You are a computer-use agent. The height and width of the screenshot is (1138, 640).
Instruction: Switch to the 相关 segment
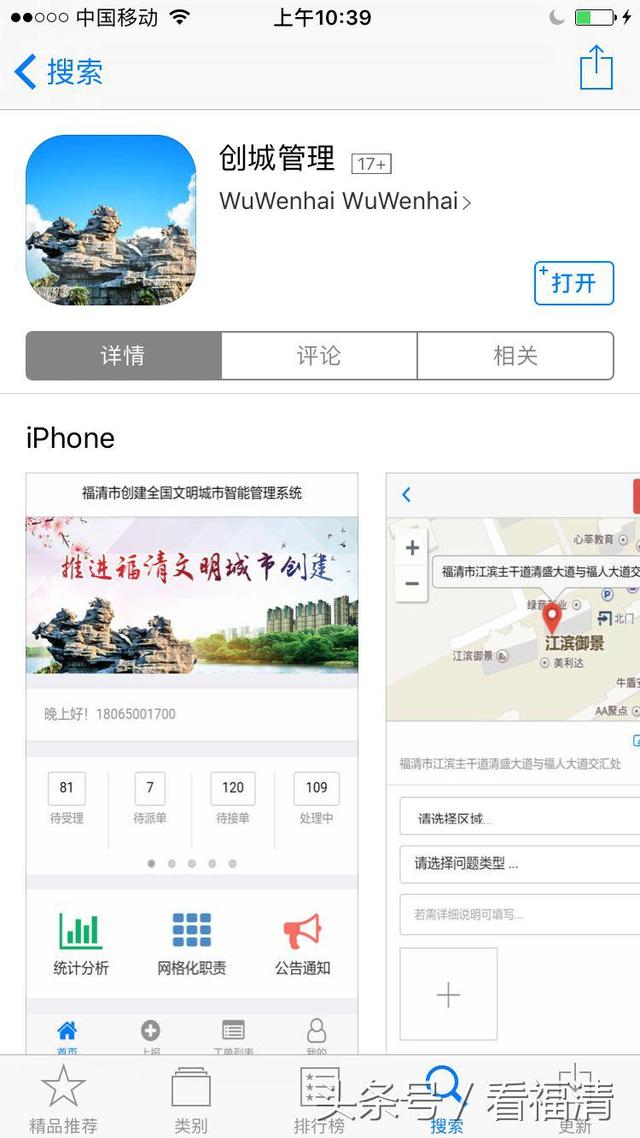515,356
